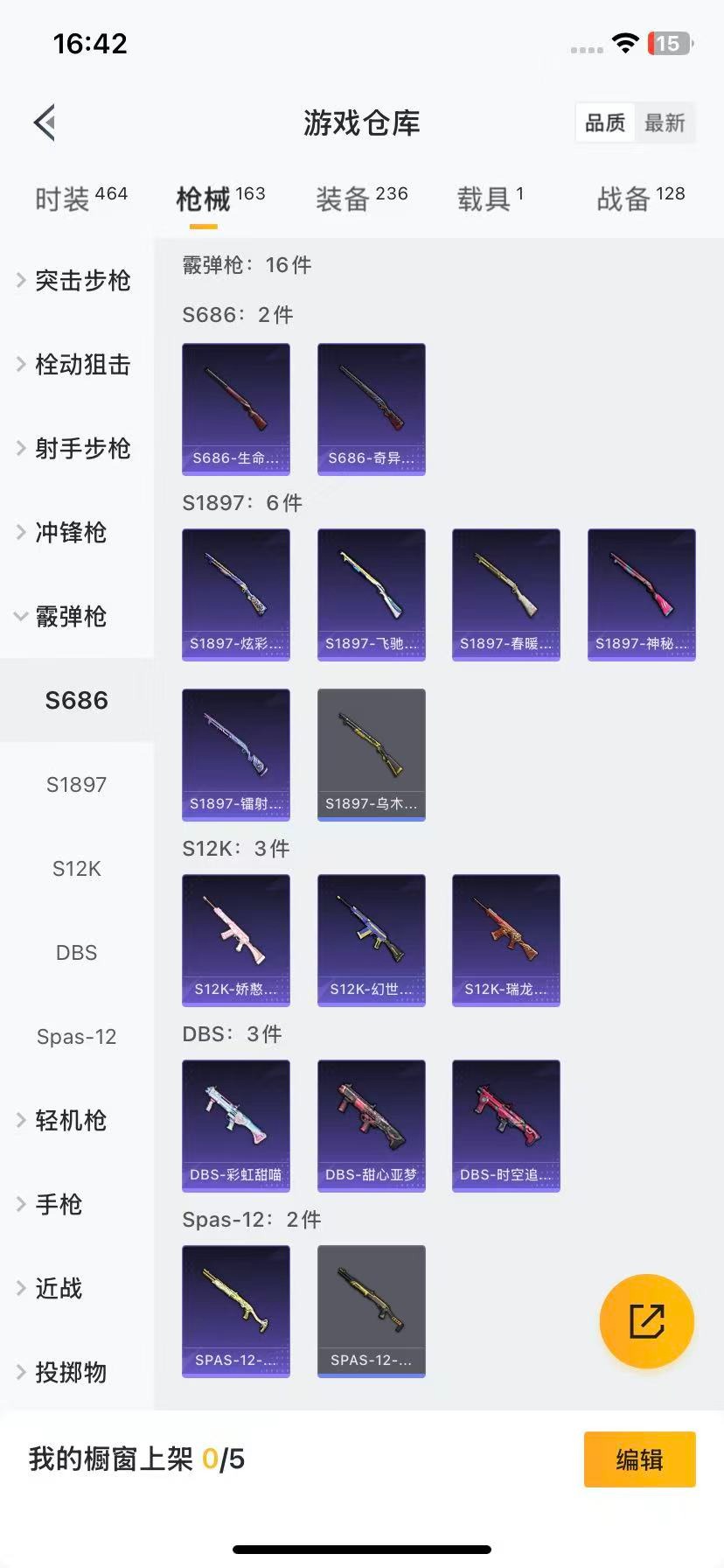This screenshot has width=724, height=1568.
Task: Select the S1897 category in sidebar
Action: [76, 785]
